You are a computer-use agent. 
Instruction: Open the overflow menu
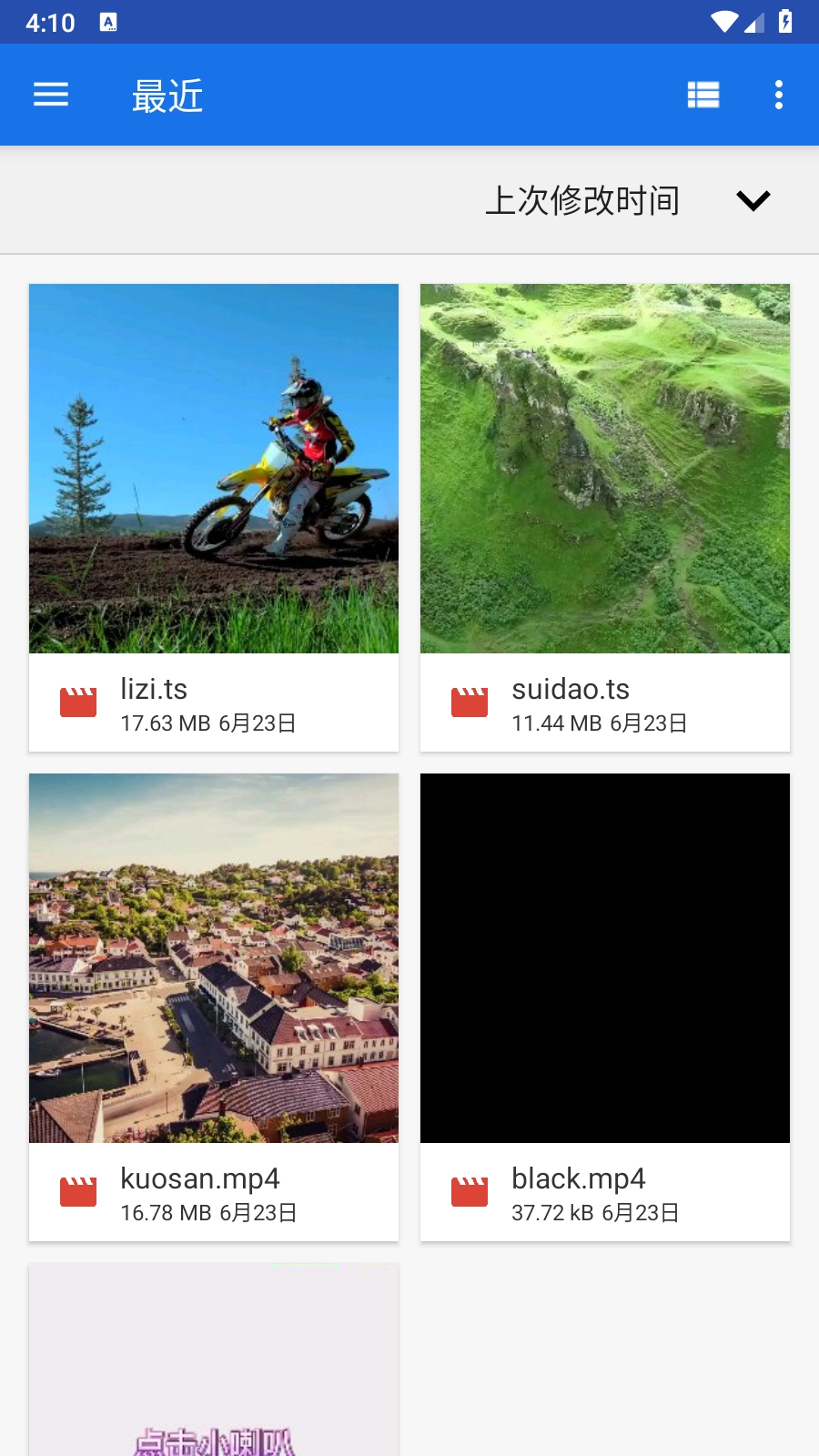coord(779,95)
